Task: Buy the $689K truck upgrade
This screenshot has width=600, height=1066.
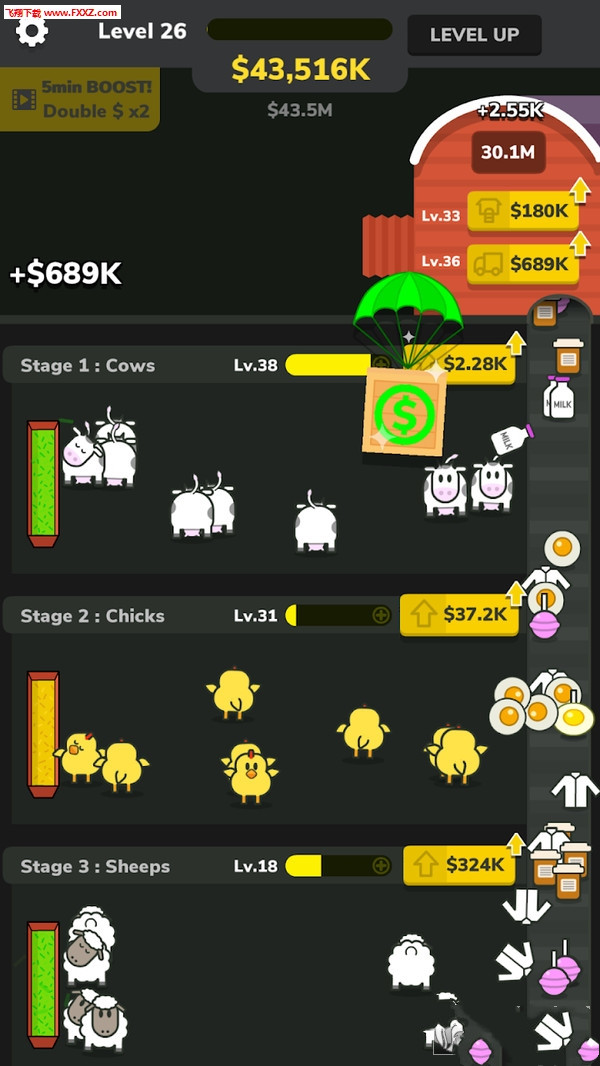Action: pyautogui.click(x=523, y=264)
